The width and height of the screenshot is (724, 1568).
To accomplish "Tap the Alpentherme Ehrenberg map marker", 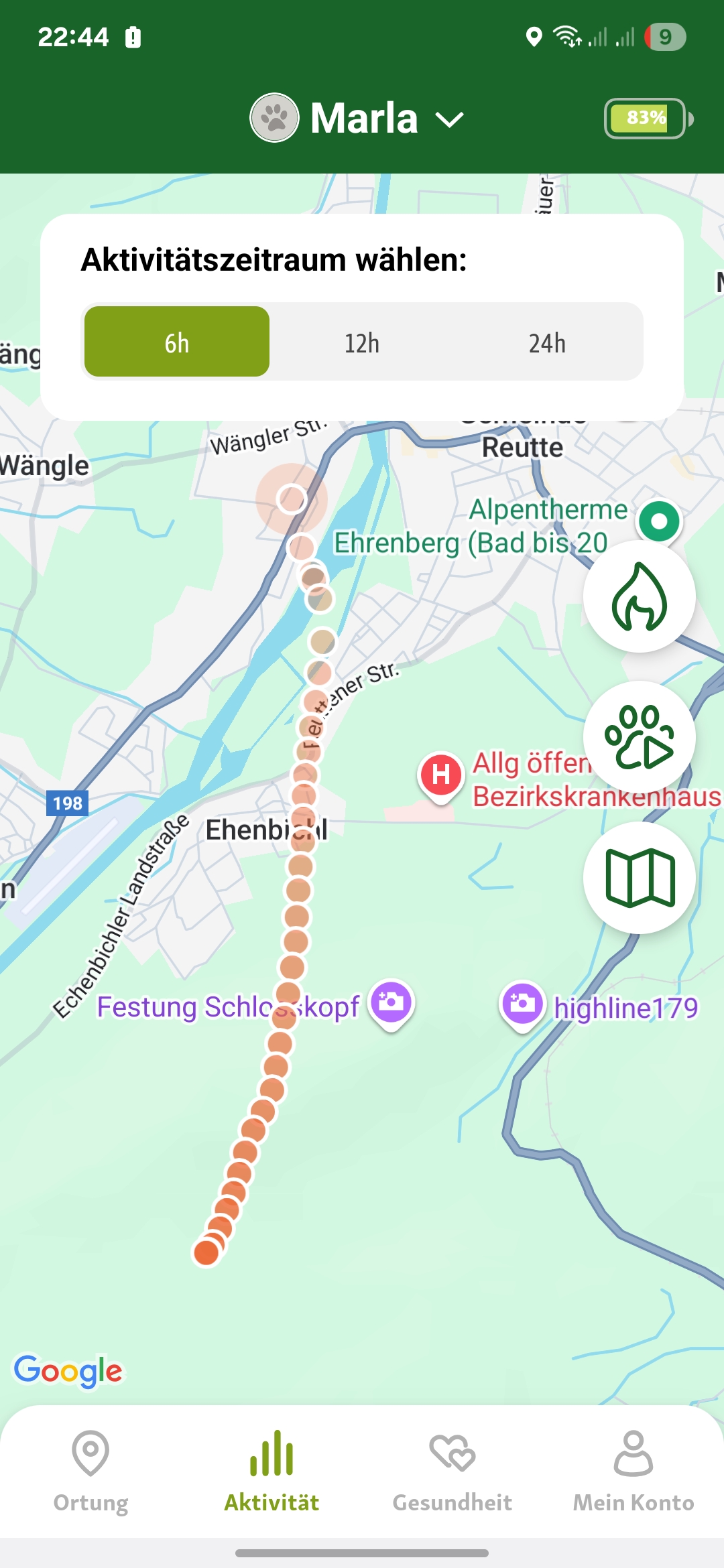I will click(659, 521).
